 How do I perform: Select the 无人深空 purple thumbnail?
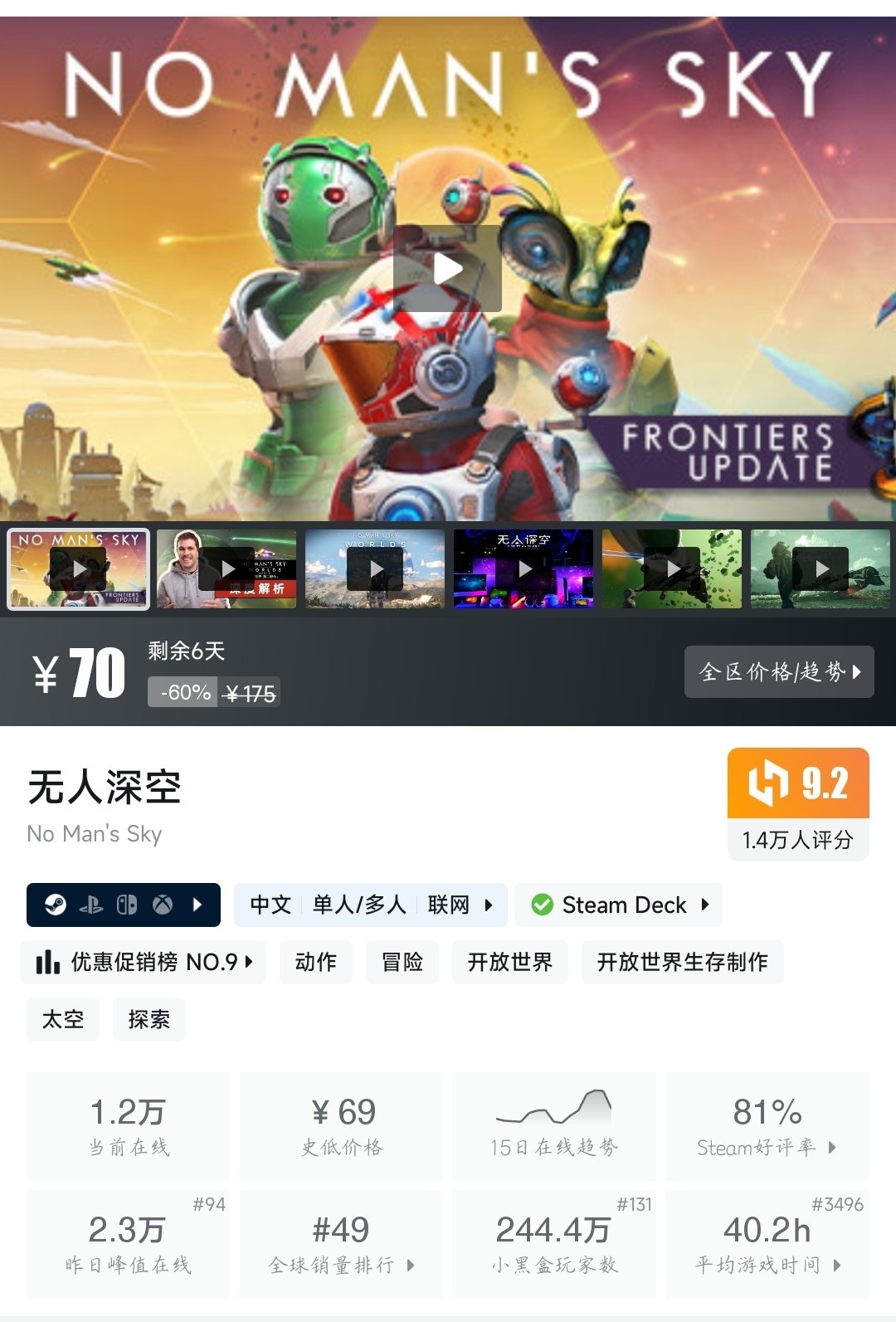[523, 569]
